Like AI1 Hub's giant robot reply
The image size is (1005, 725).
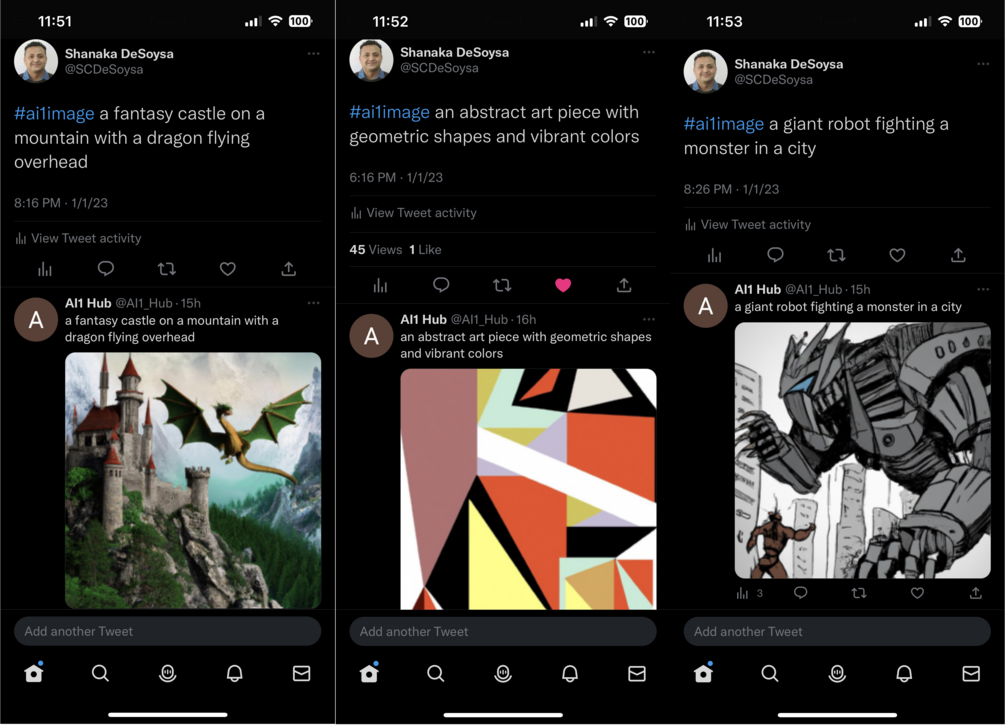coord(917,593)
